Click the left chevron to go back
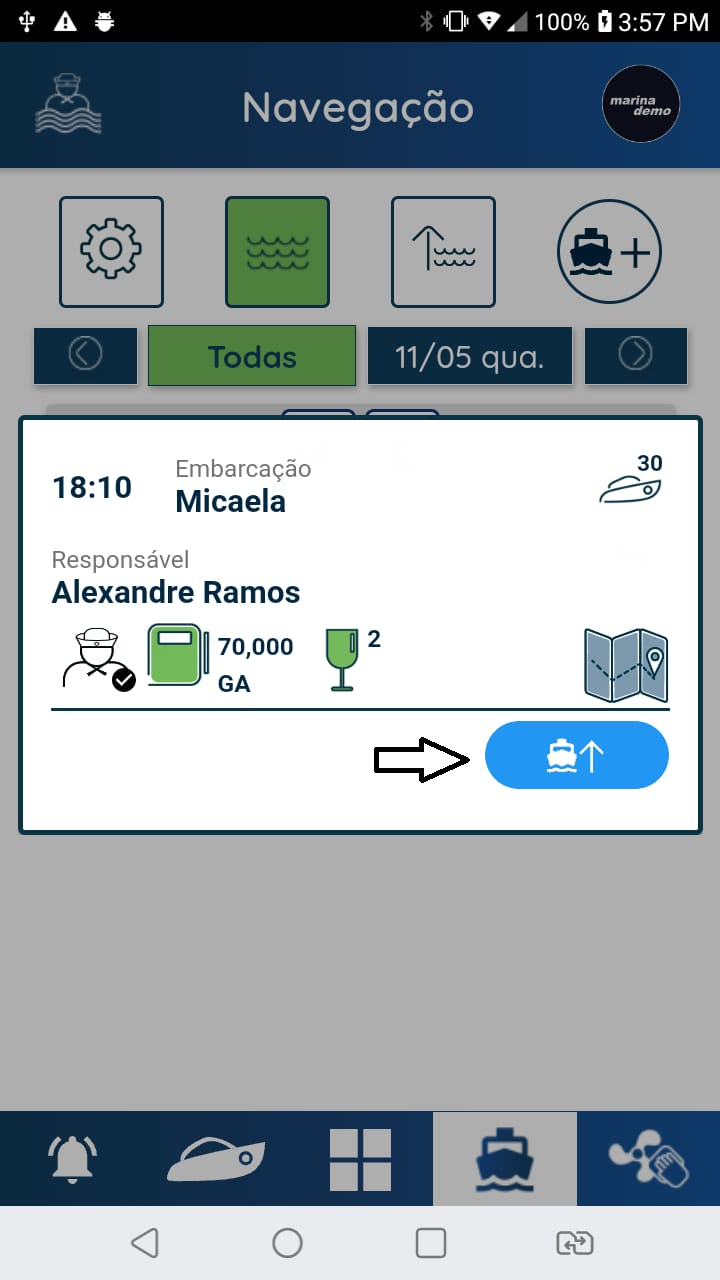Image resolution: width=720 pixels, height=1280 pixels. [85, 355]
